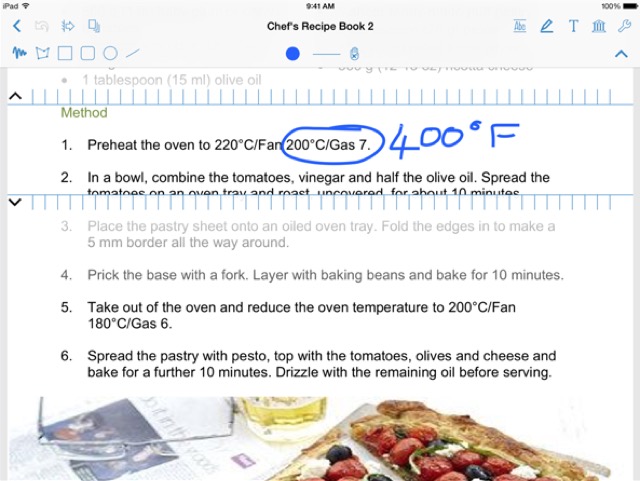Tap the up arrow on zoom window

[14, 96]
